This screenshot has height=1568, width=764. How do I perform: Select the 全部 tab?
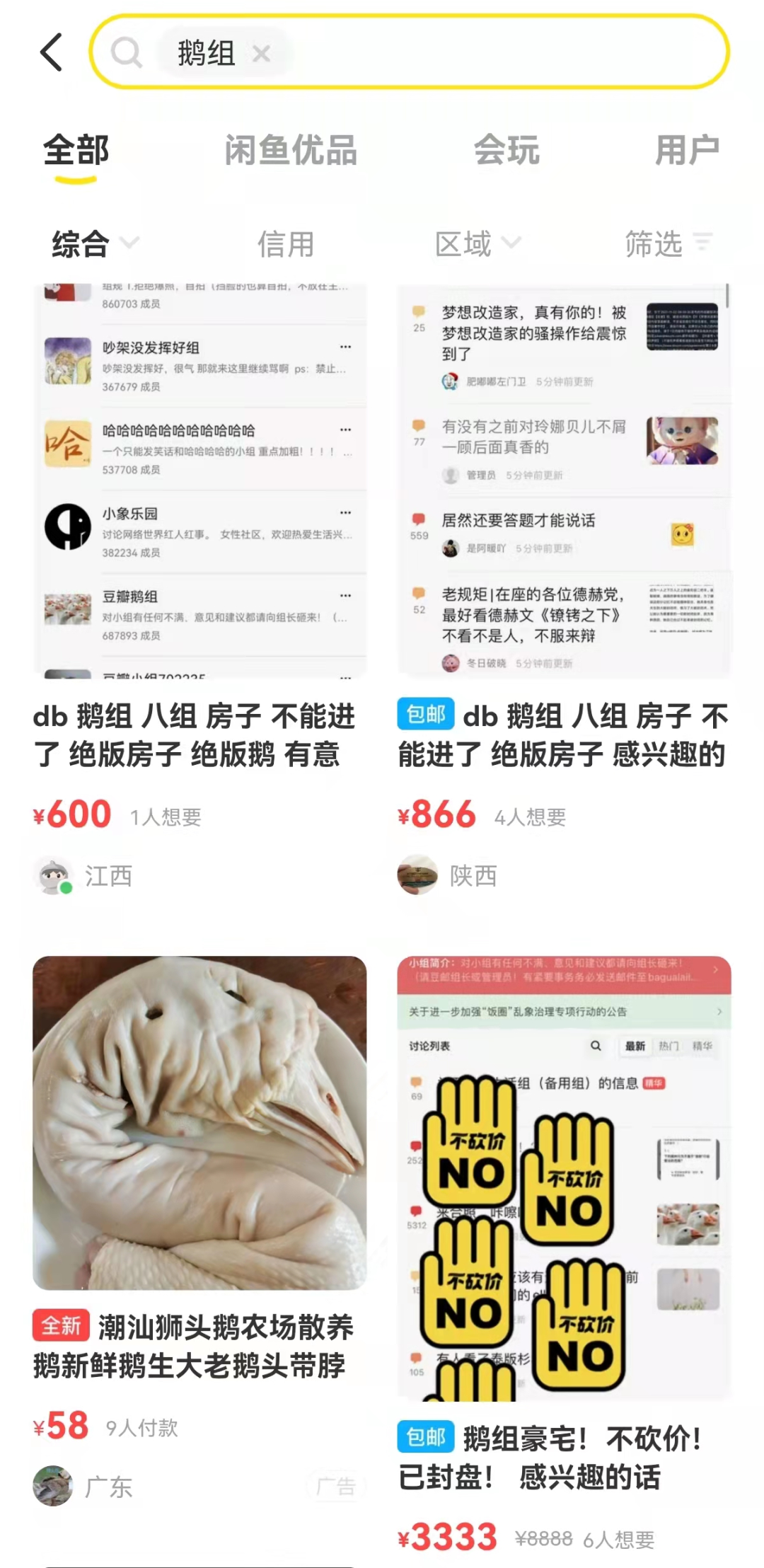tap(76, 151)
